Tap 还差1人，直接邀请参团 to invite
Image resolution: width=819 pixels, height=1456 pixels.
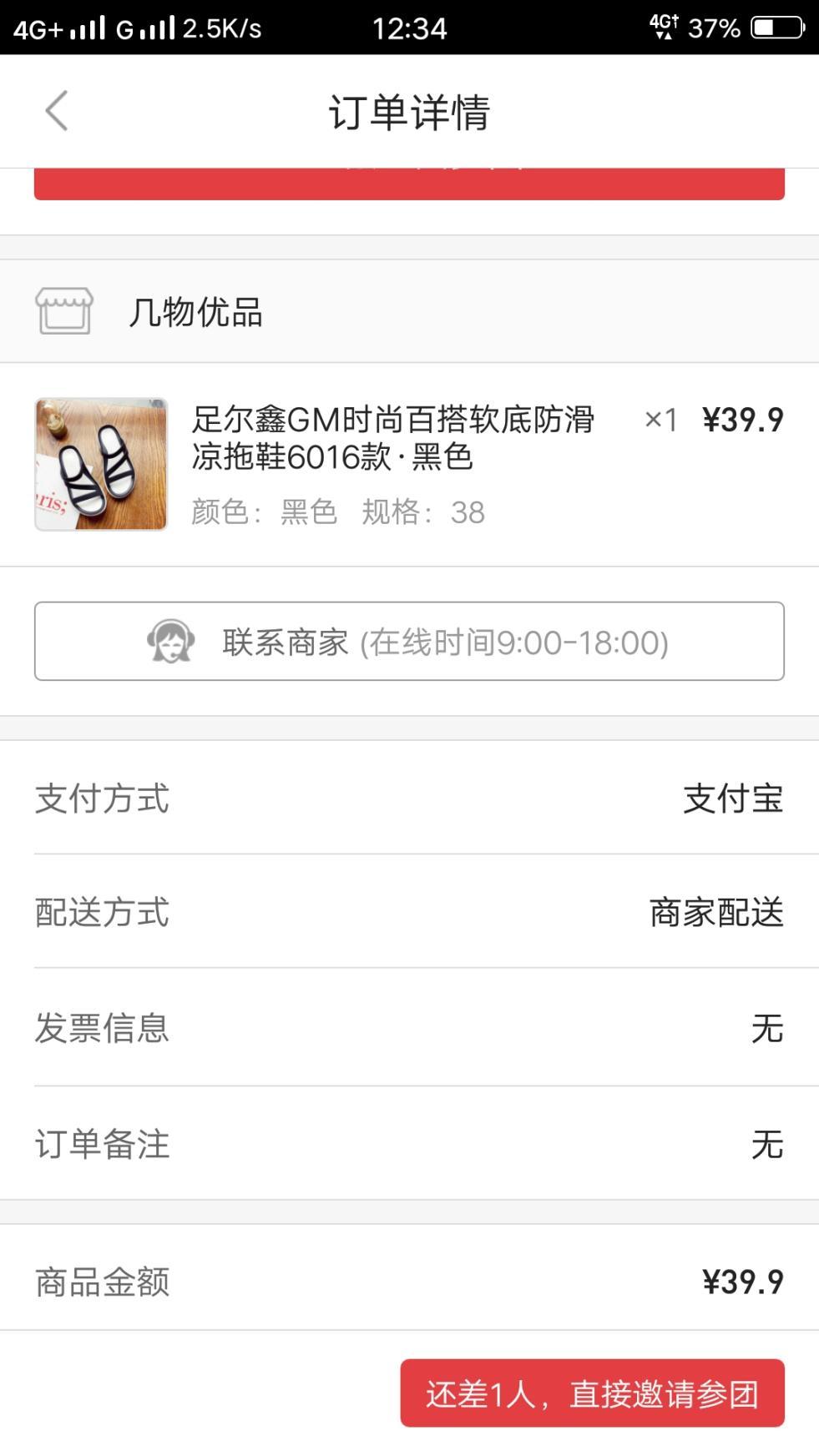pos(592,1393)
